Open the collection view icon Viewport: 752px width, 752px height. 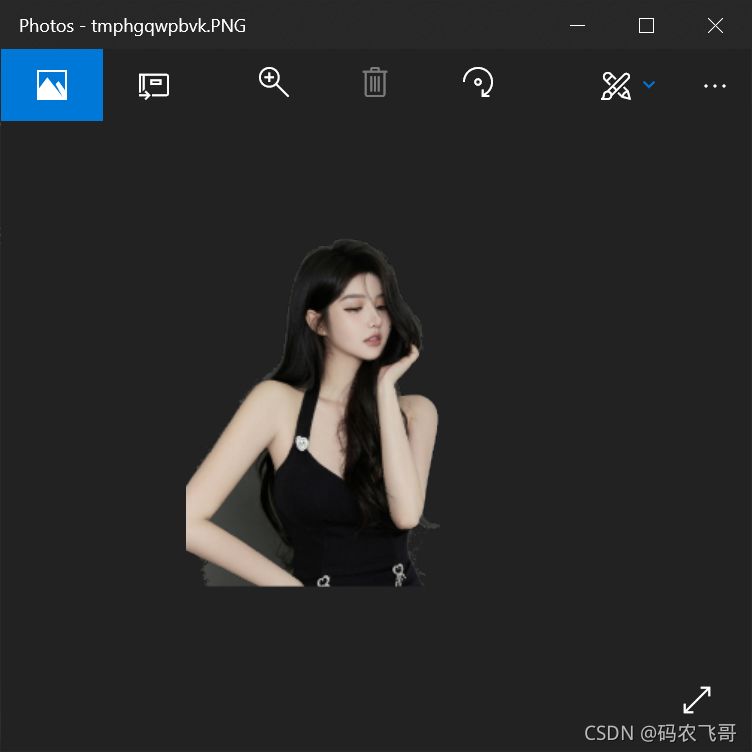[x=52, y=85]
